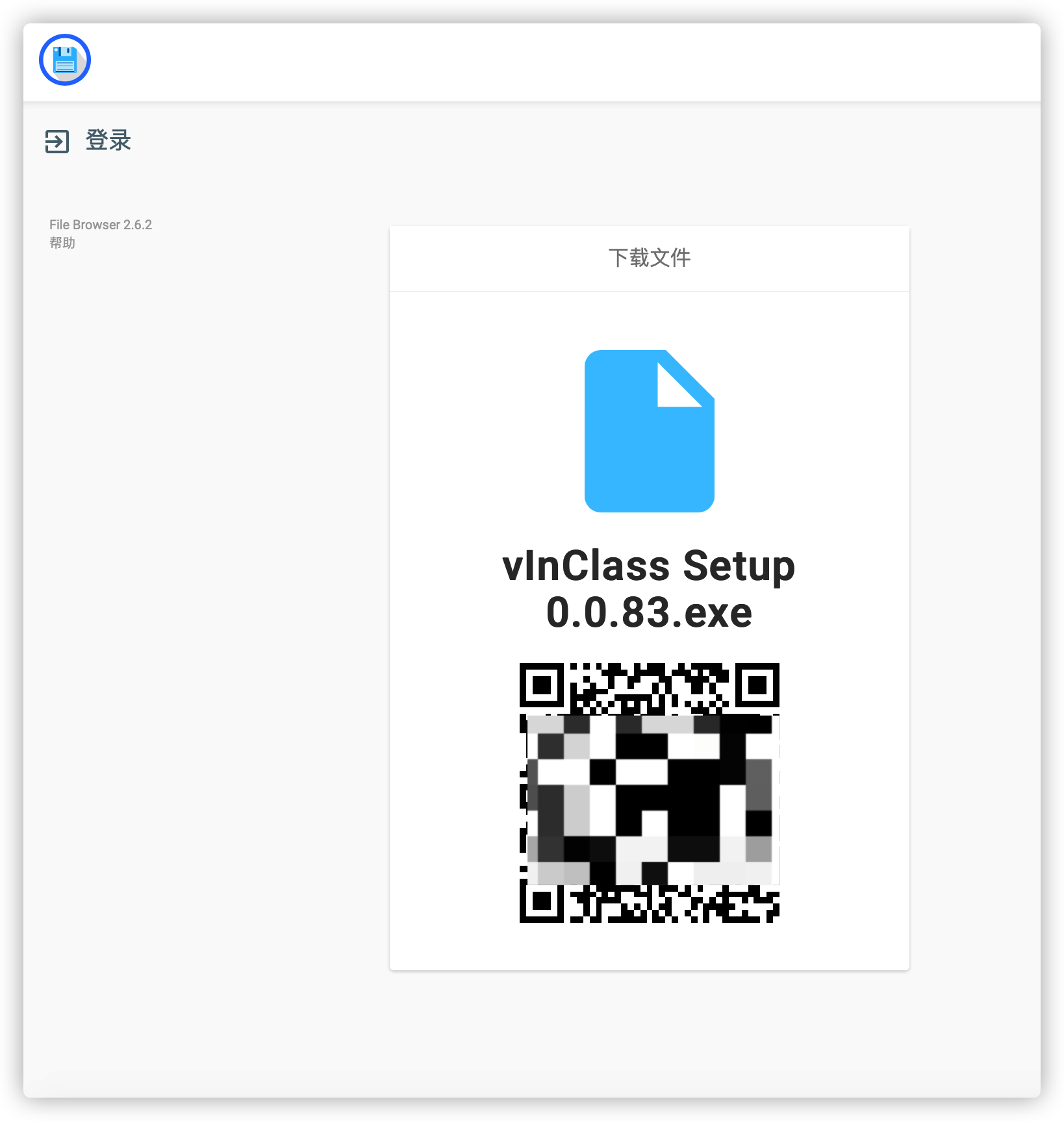
Task: Open the 帮助 help link
Action: (x=62, y=243)
